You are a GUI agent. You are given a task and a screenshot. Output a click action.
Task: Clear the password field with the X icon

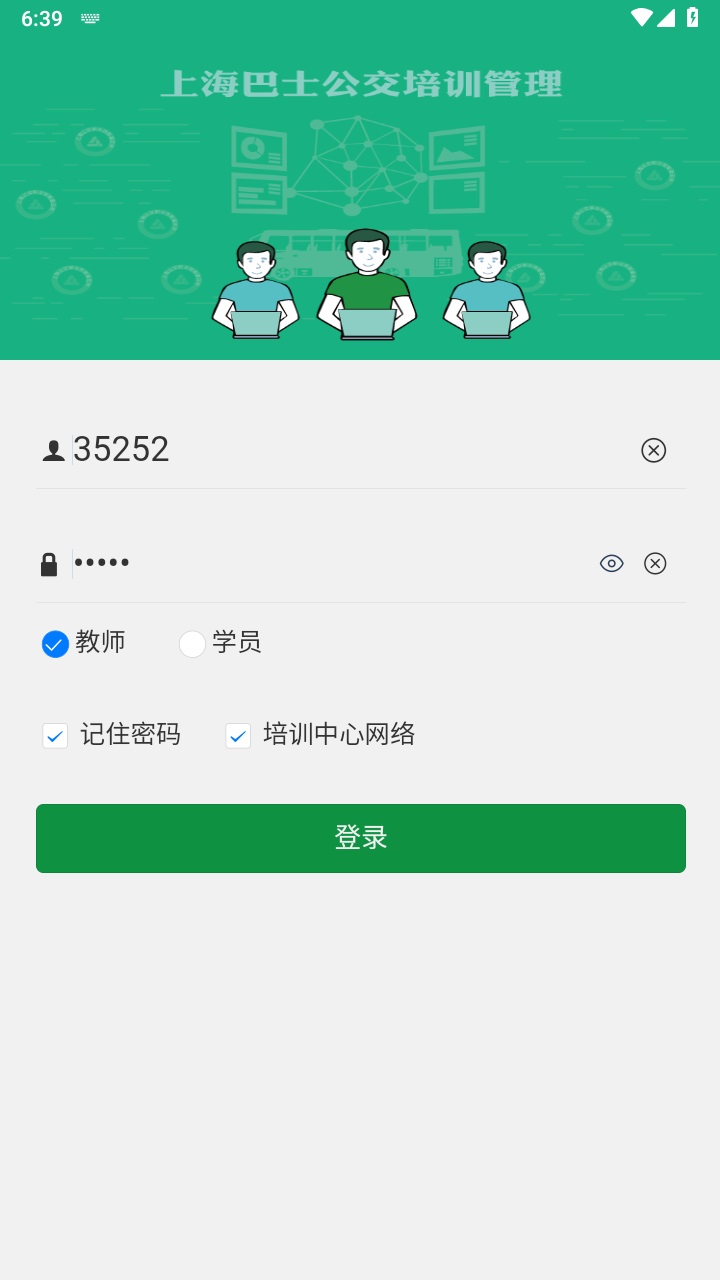pyautogui.click(x=655, y=563)
